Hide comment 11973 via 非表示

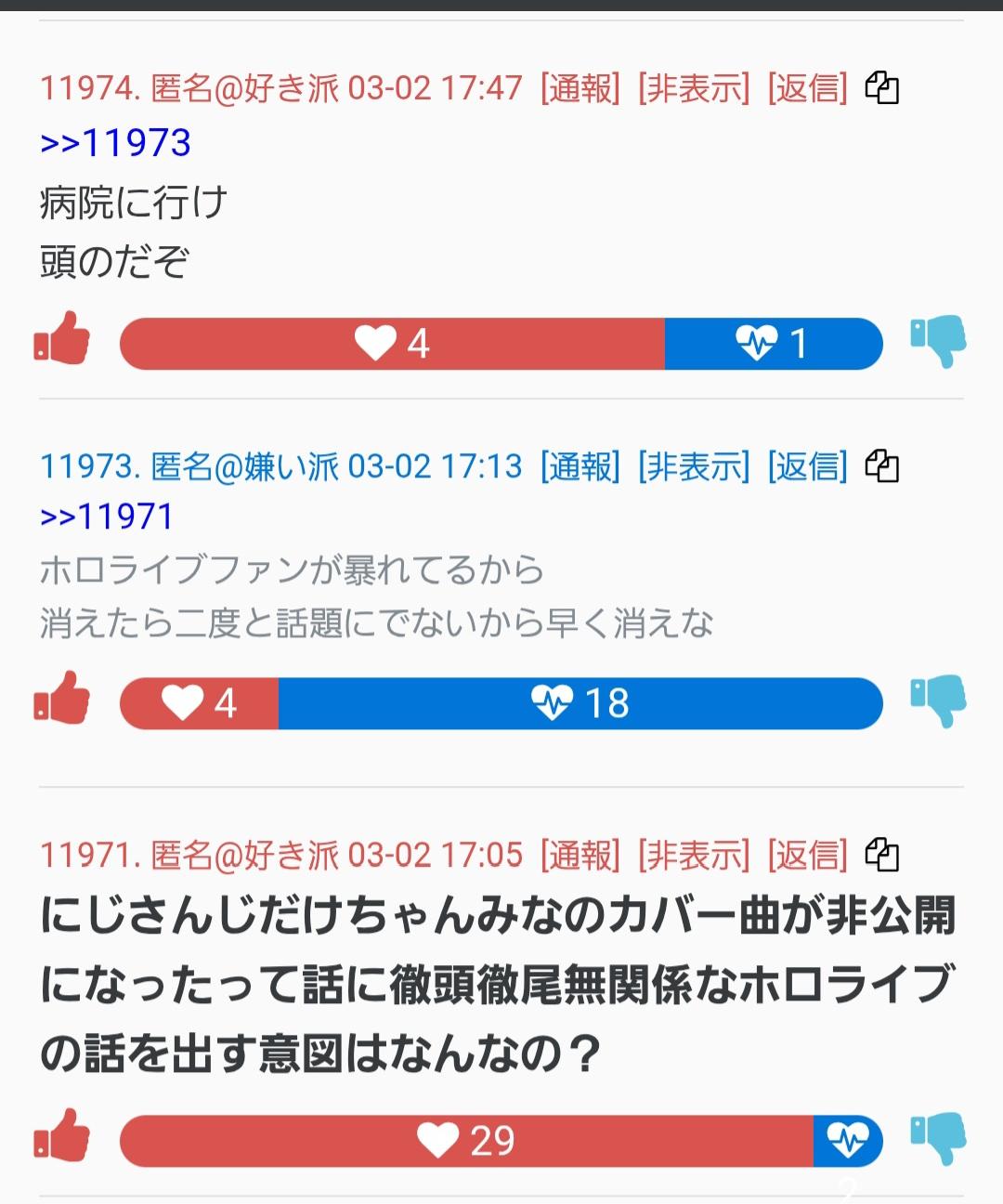(693, 466)
